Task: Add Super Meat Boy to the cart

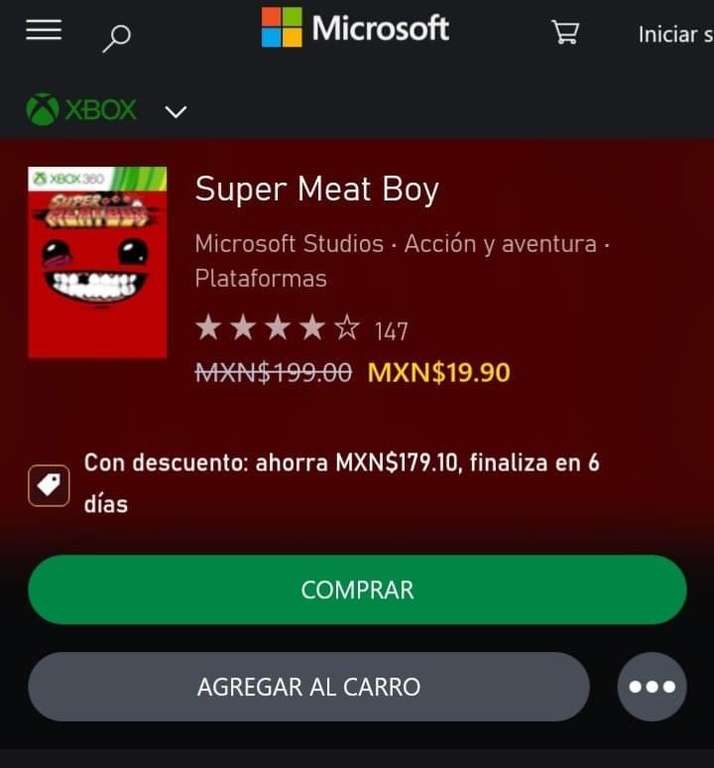Action: point(308,687)
